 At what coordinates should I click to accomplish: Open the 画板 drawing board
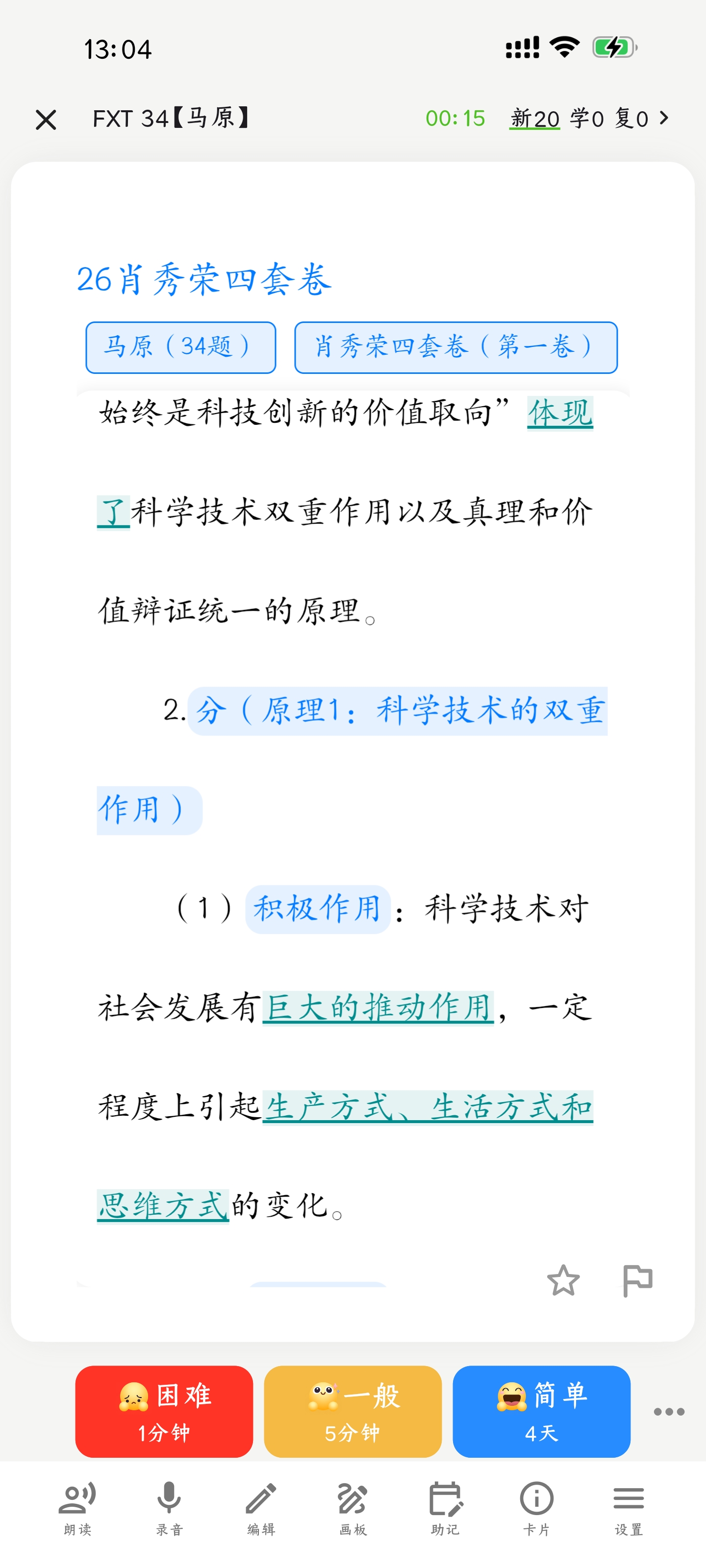pyautogui.click(x=353, y=1507)
